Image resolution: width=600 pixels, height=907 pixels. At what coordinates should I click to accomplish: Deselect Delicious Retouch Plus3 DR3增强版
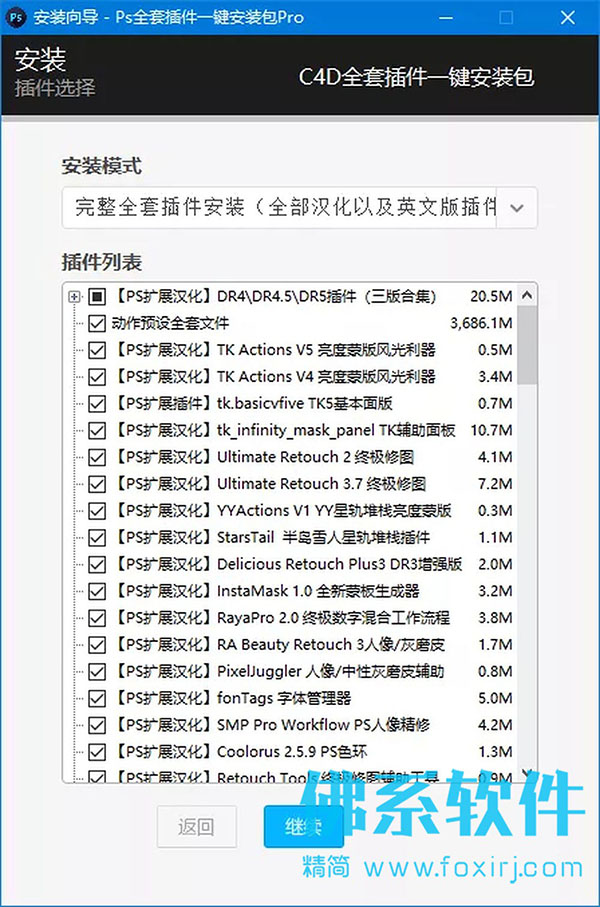97,564
